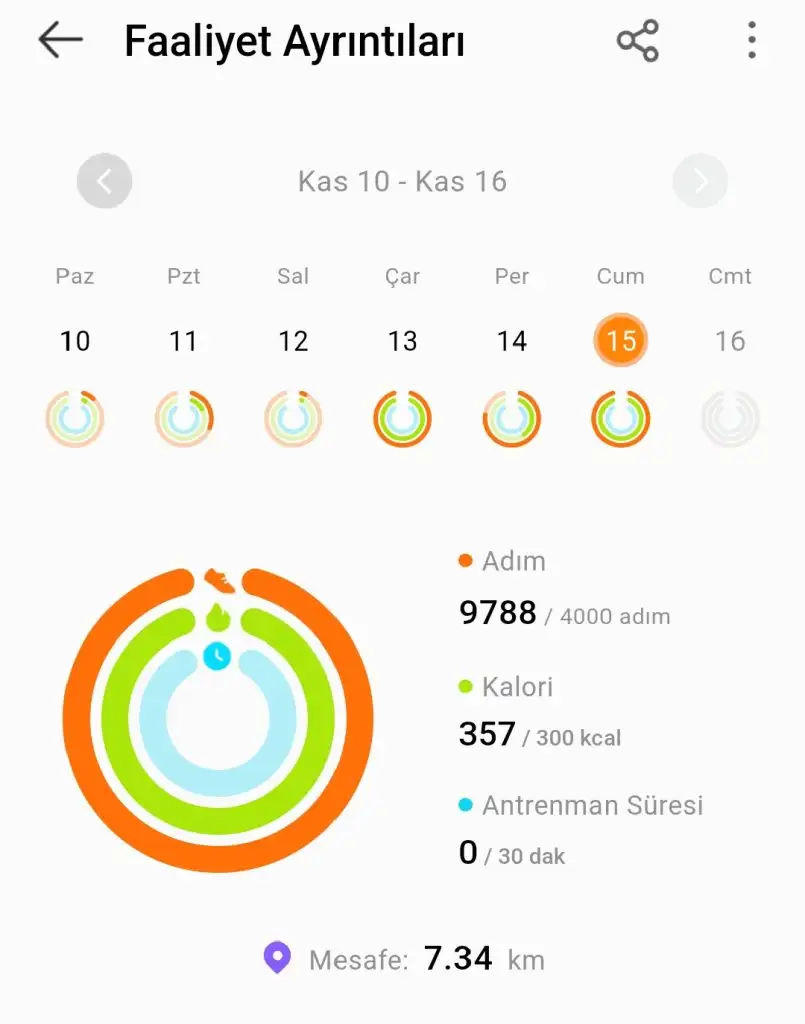Image resolution: width=805 pixels, height=1024 pixels.
Task: Select Thursday the 14th
Action: tap(512, 341)
